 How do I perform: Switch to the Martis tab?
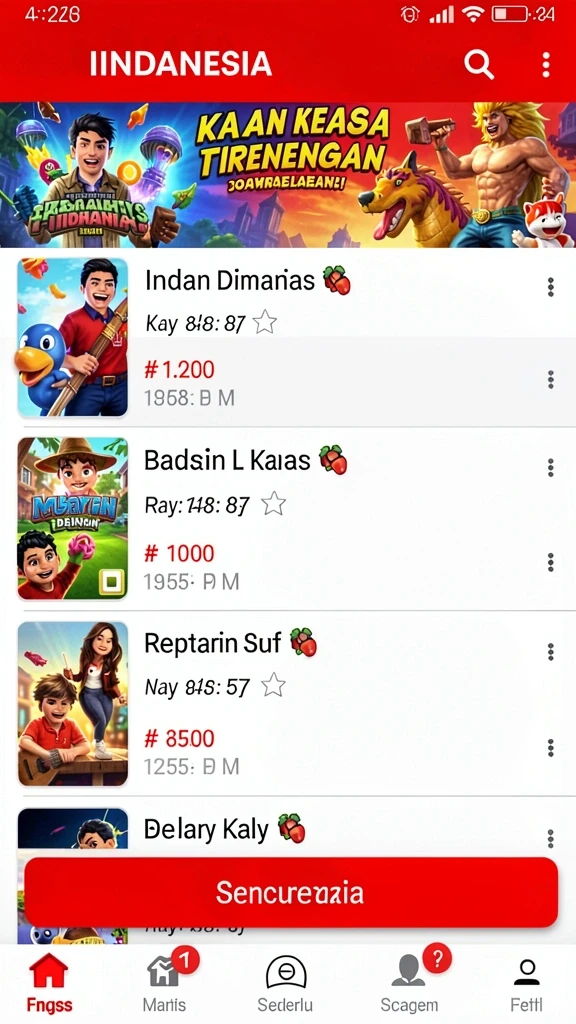pyautogui.click(x=165, y=983)
